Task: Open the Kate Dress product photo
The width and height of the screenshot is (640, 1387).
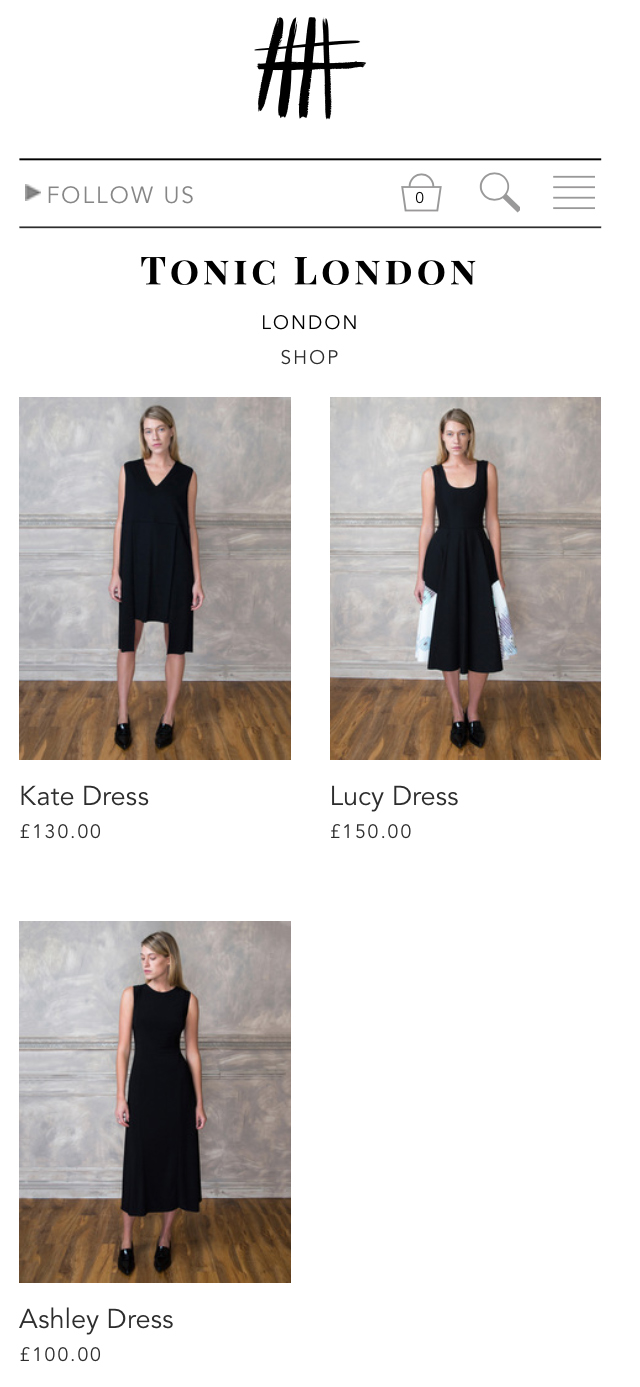Action: click(155, 578)
